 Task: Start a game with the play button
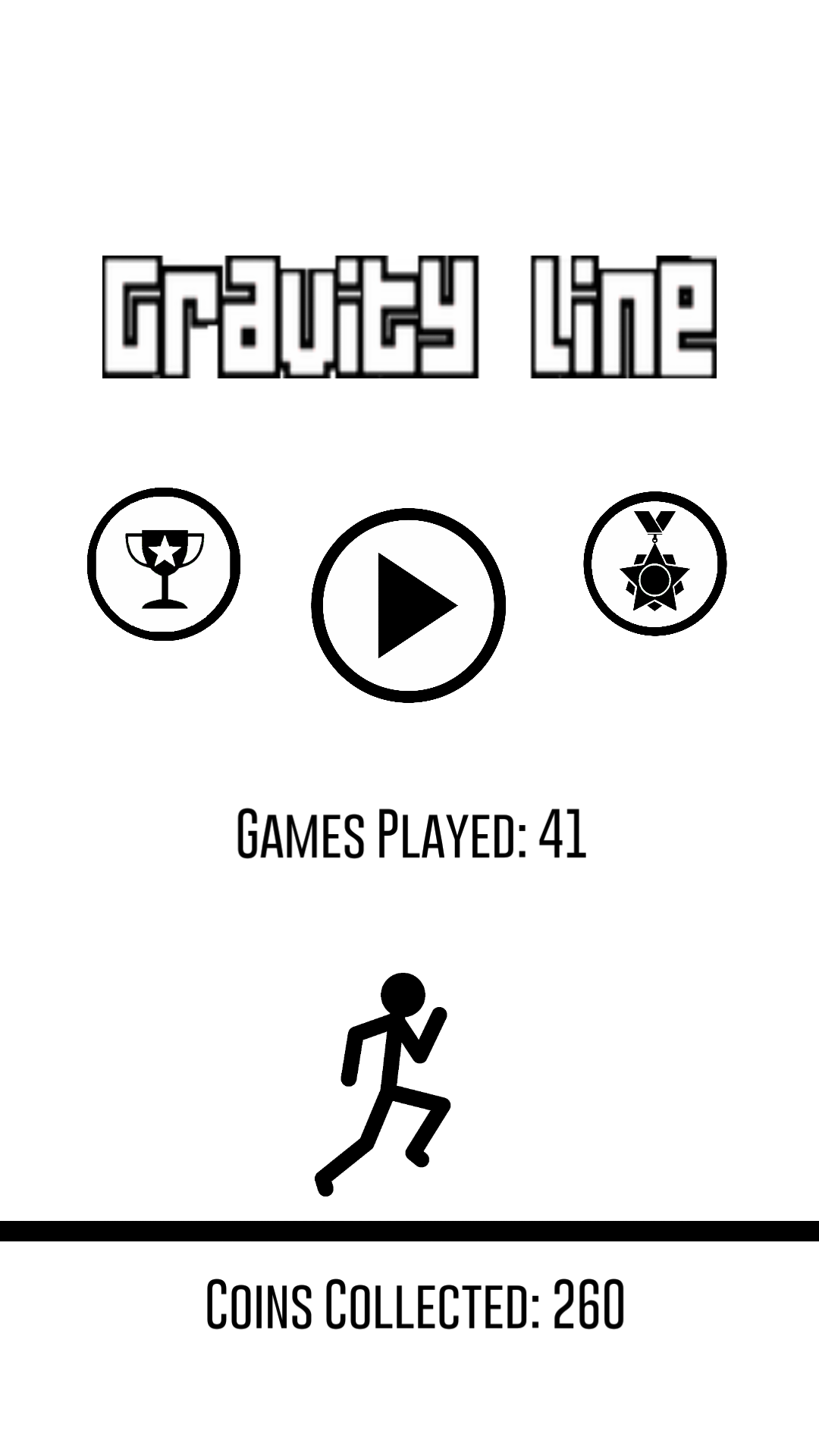(408, 605)
